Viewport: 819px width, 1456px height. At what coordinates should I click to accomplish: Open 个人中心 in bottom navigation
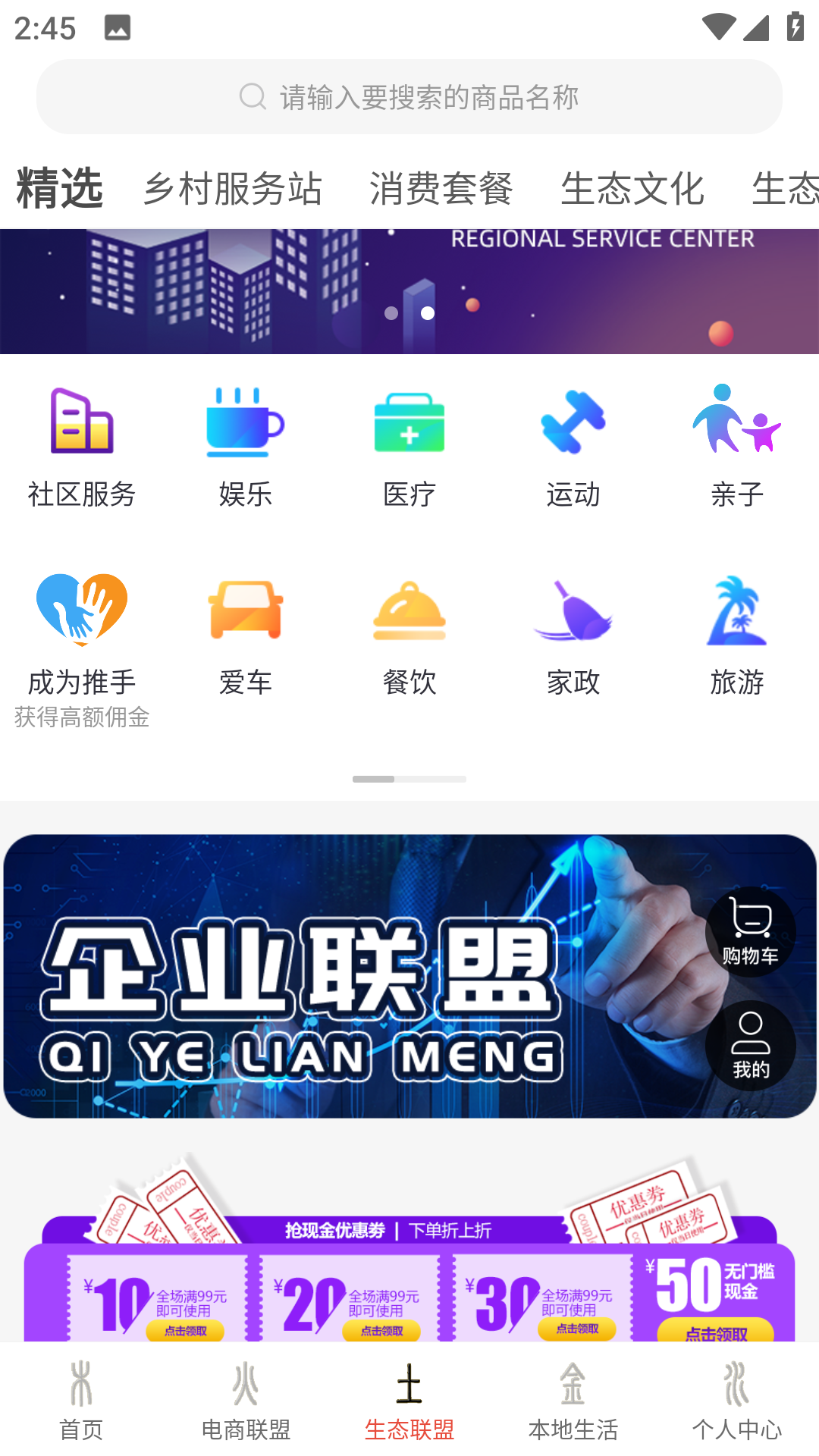point(737,1400)
